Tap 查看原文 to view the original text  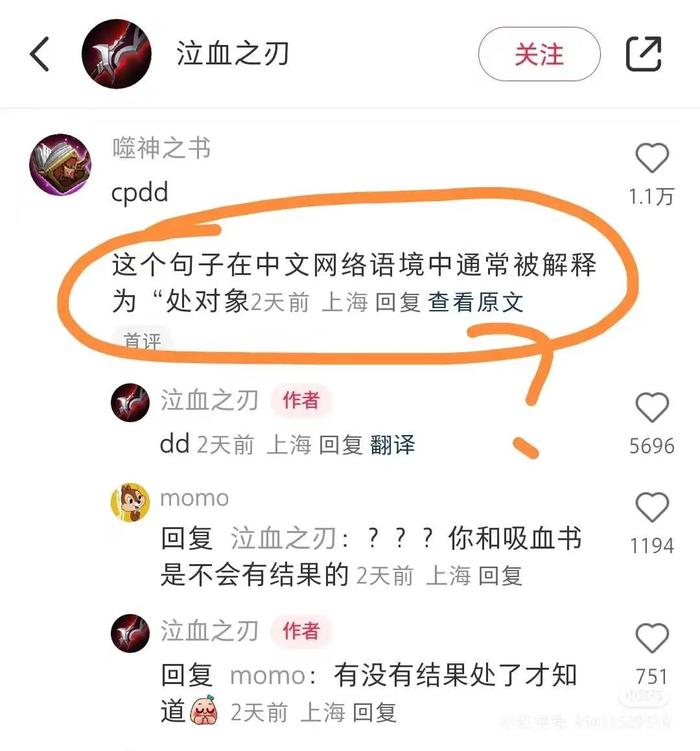(x=476, y=303)
